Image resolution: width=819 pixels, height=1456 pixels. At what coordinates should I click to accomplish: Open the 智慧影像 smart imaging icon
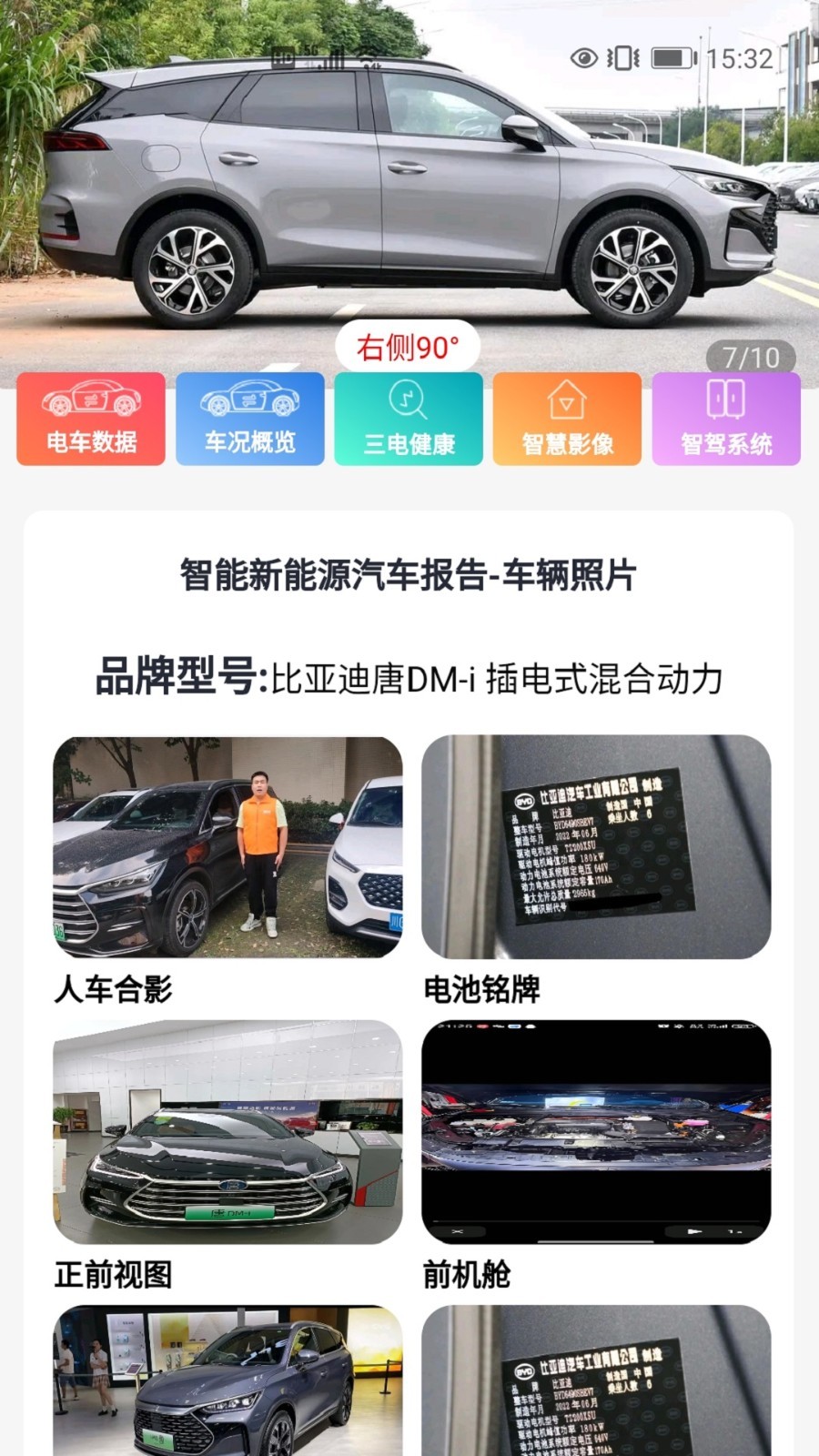pos(566,419)
